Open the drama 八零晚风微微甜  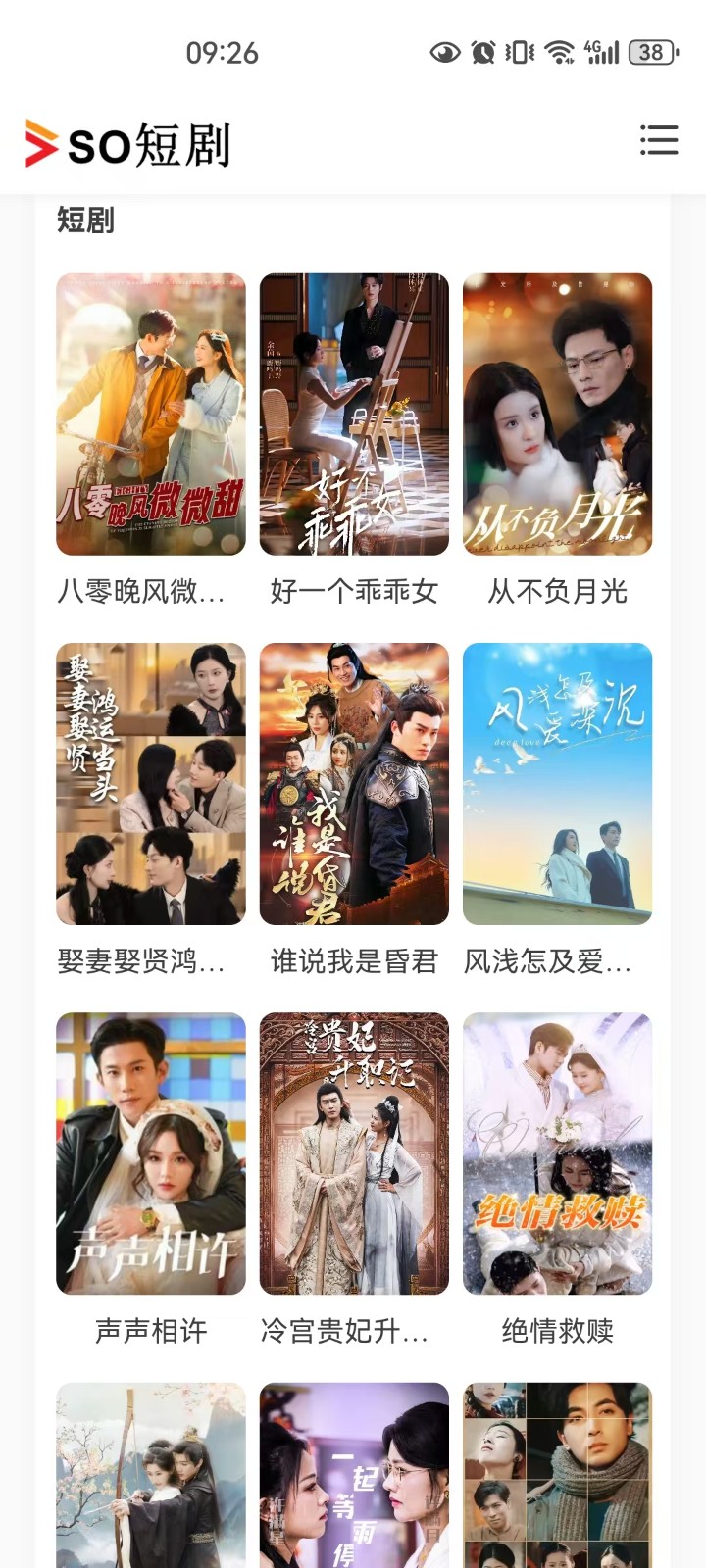coord(151,415)
